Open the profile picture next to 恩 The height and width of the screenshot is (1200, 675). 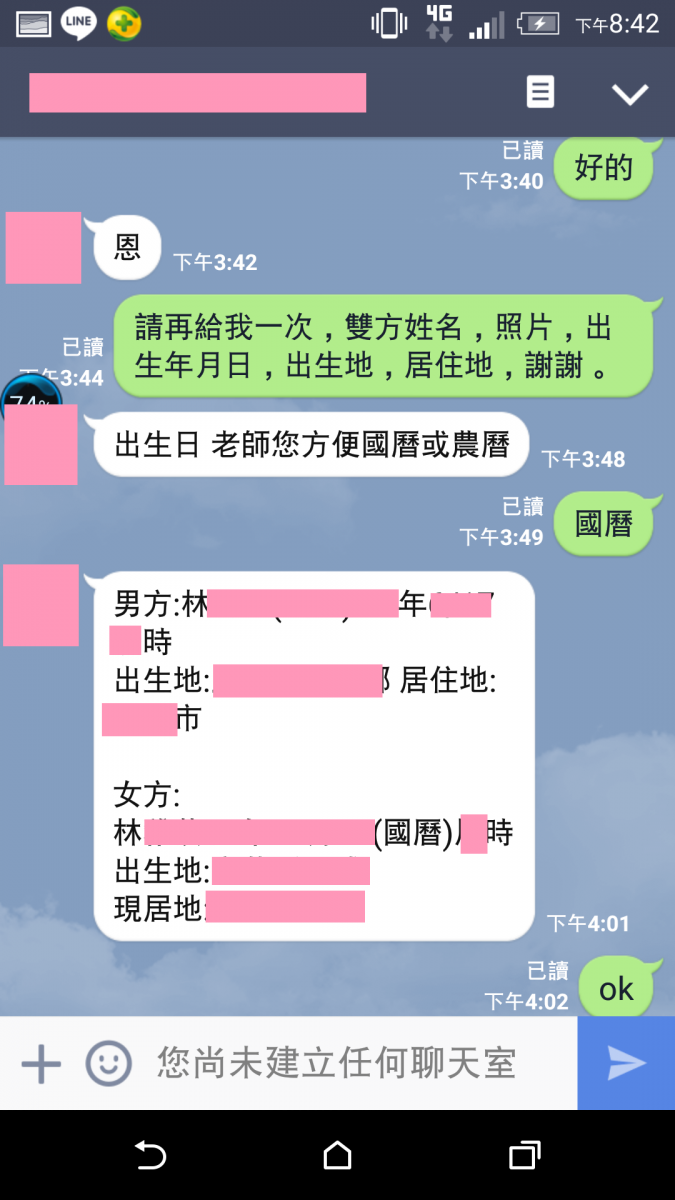(x=43, y=248)
